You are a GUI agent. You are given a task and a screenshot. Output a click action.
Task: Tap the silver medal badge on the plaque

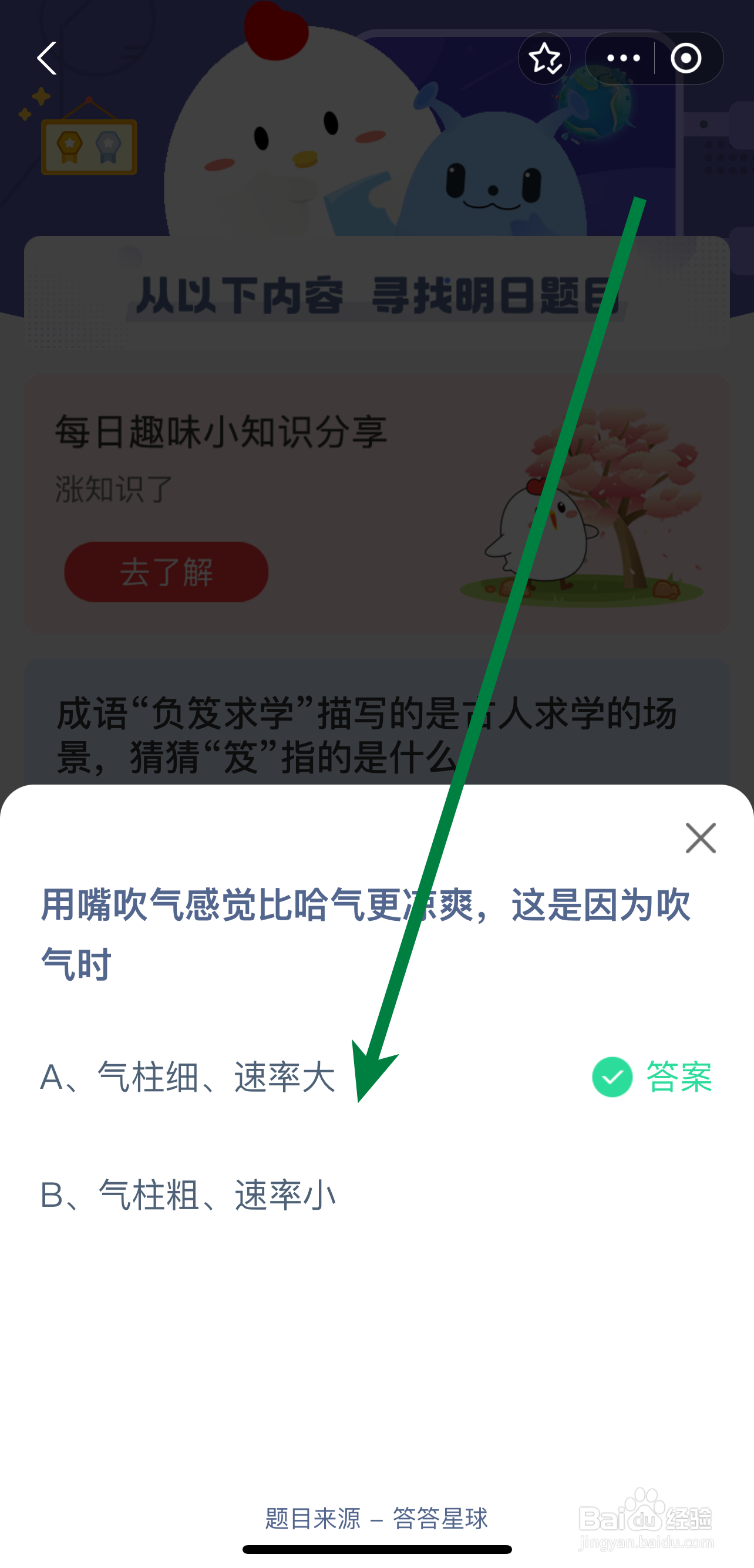coord(108,144)
